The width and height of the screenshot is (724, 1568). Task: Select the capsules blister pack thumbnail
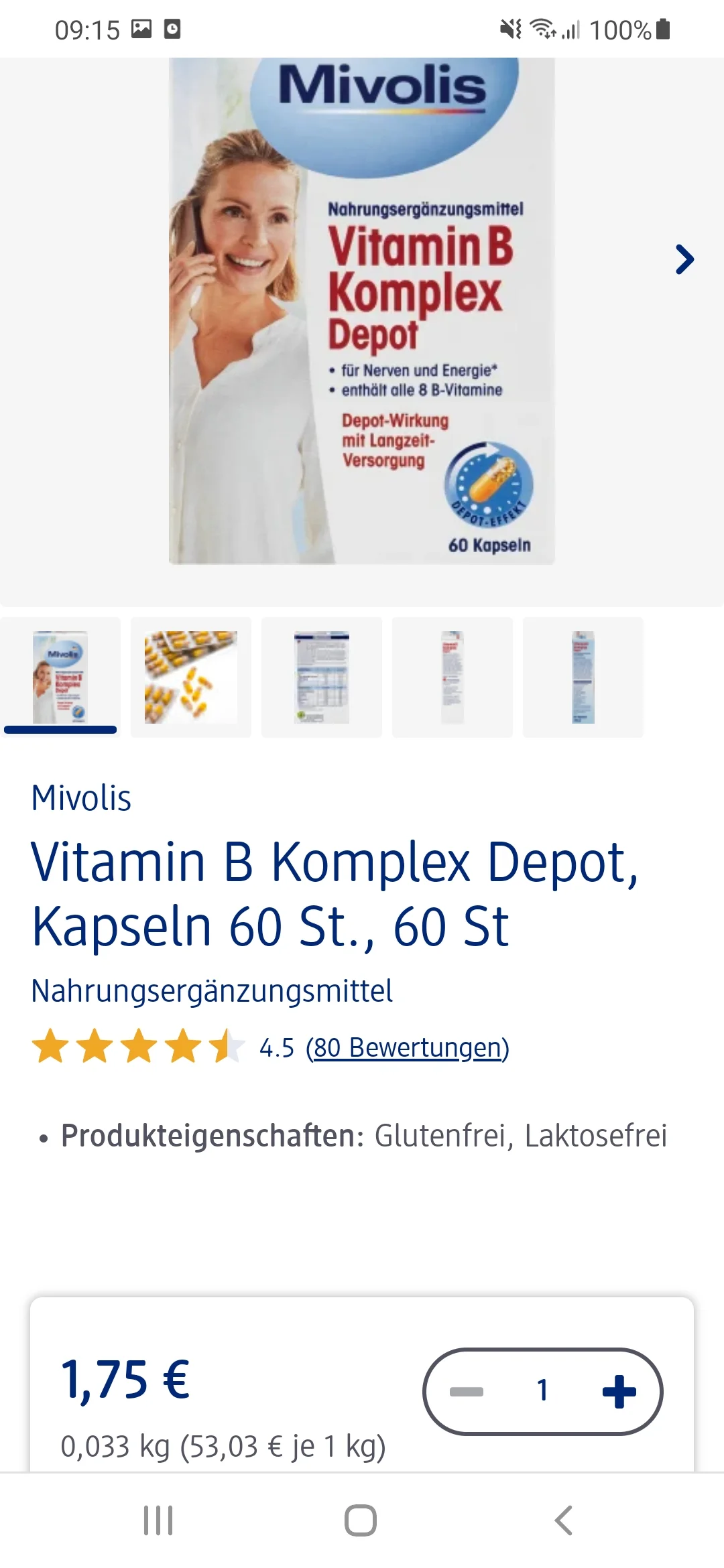pyautogui.click(x=190, y=676)
